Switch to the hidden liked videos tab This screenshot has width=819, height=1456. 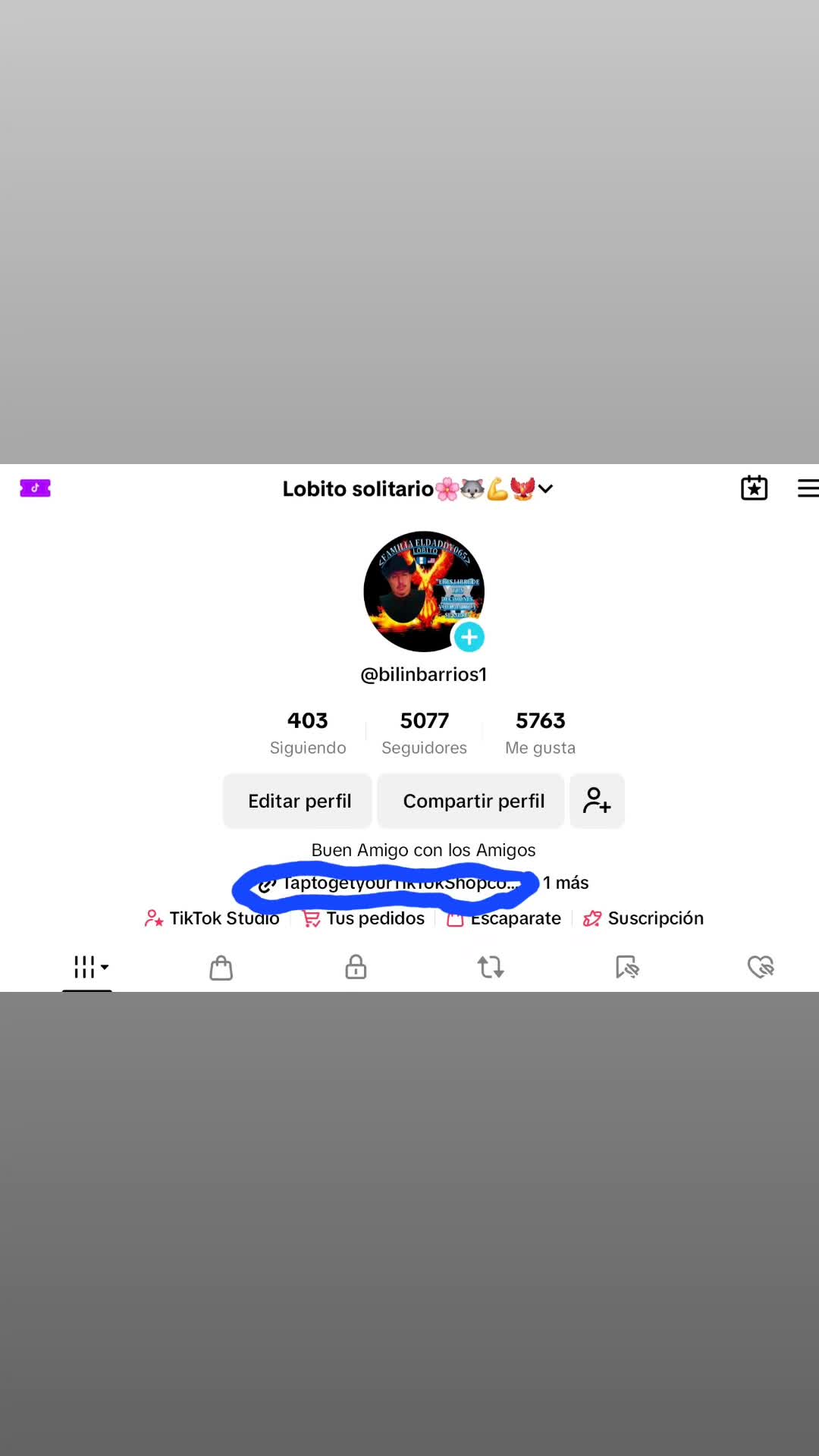[761, 967]
